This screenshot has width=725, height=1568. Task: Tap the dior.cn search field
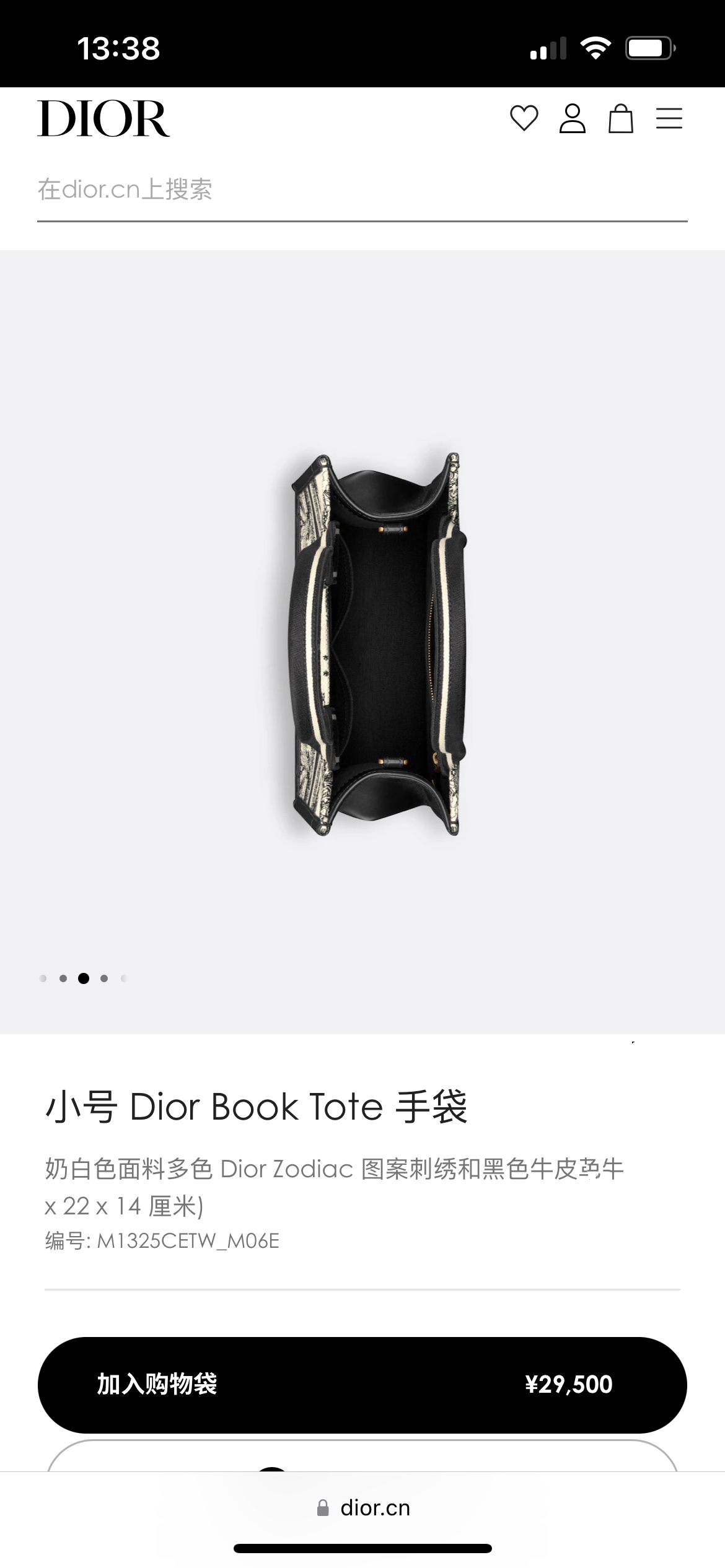tap(362, 190)
